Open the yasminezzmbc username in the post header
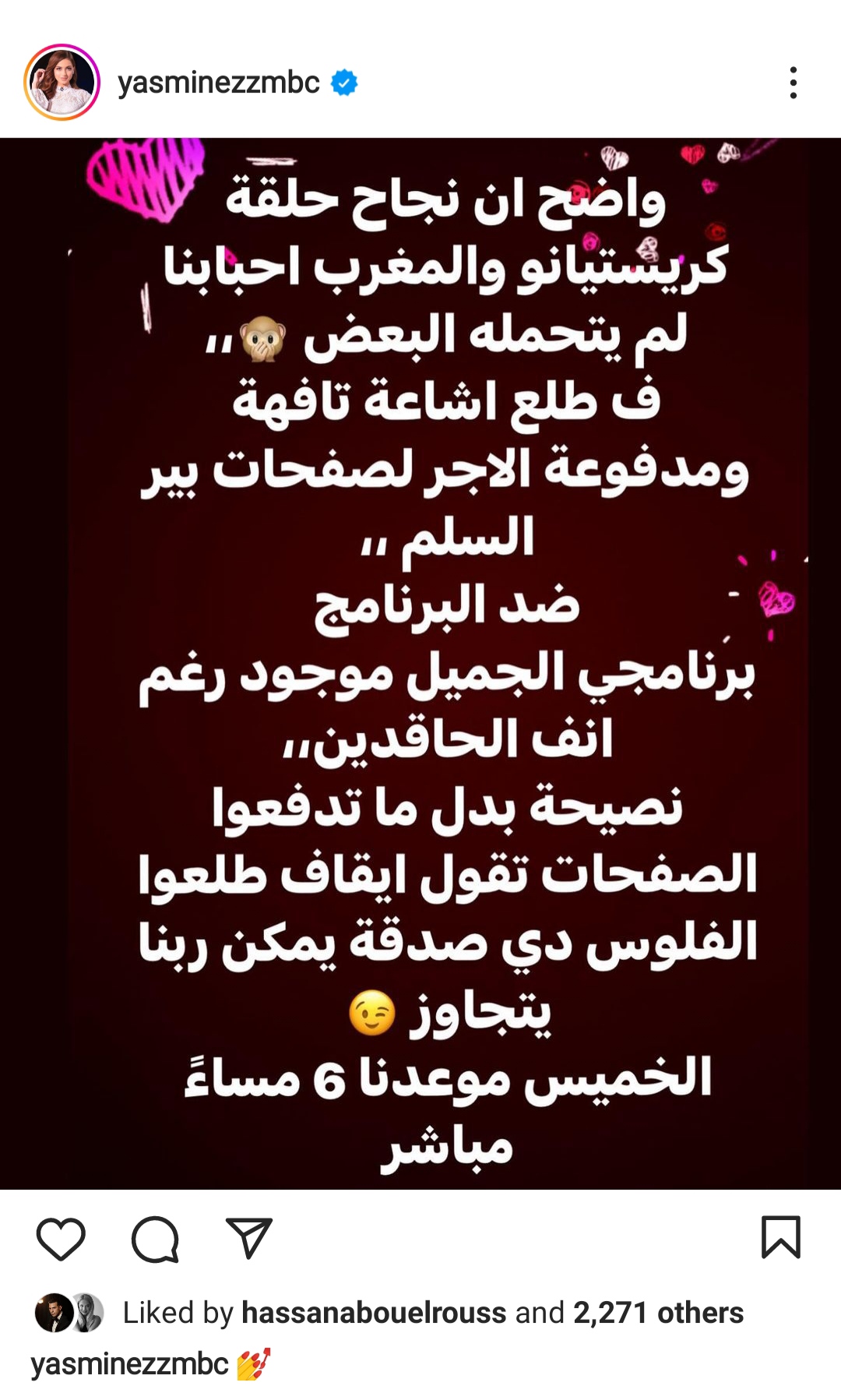The width and height of the screenshot is (841, 1400). (219, 83)
